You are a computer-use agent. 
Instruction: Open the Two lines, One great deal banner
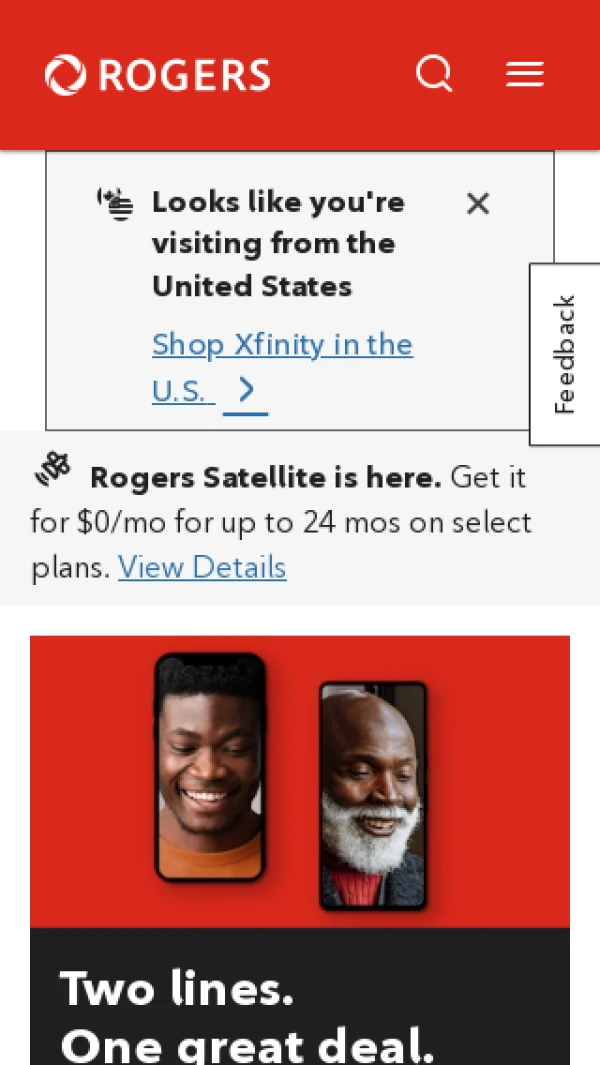(300, 850)
